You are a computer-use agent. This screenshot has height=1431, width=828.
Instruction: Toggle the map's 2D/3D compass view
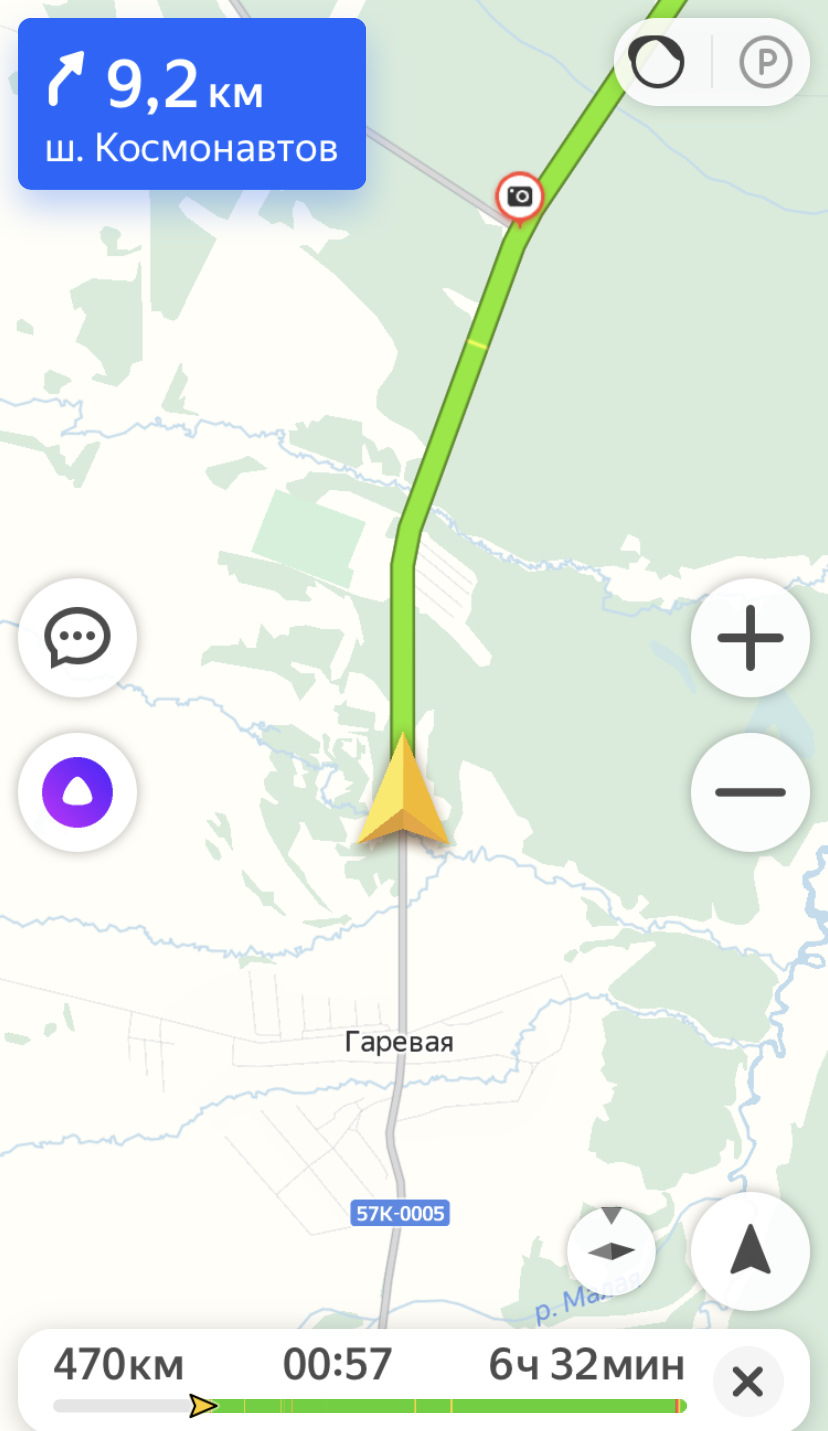(x=611, y=1250)
